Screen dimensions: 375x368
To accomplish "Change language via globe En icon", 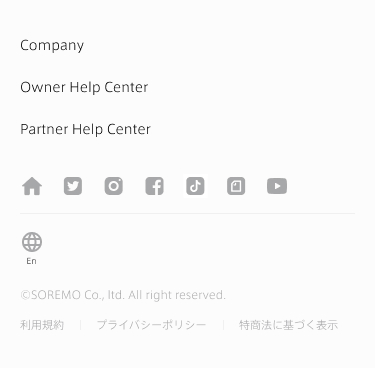I will pos(32,248).
